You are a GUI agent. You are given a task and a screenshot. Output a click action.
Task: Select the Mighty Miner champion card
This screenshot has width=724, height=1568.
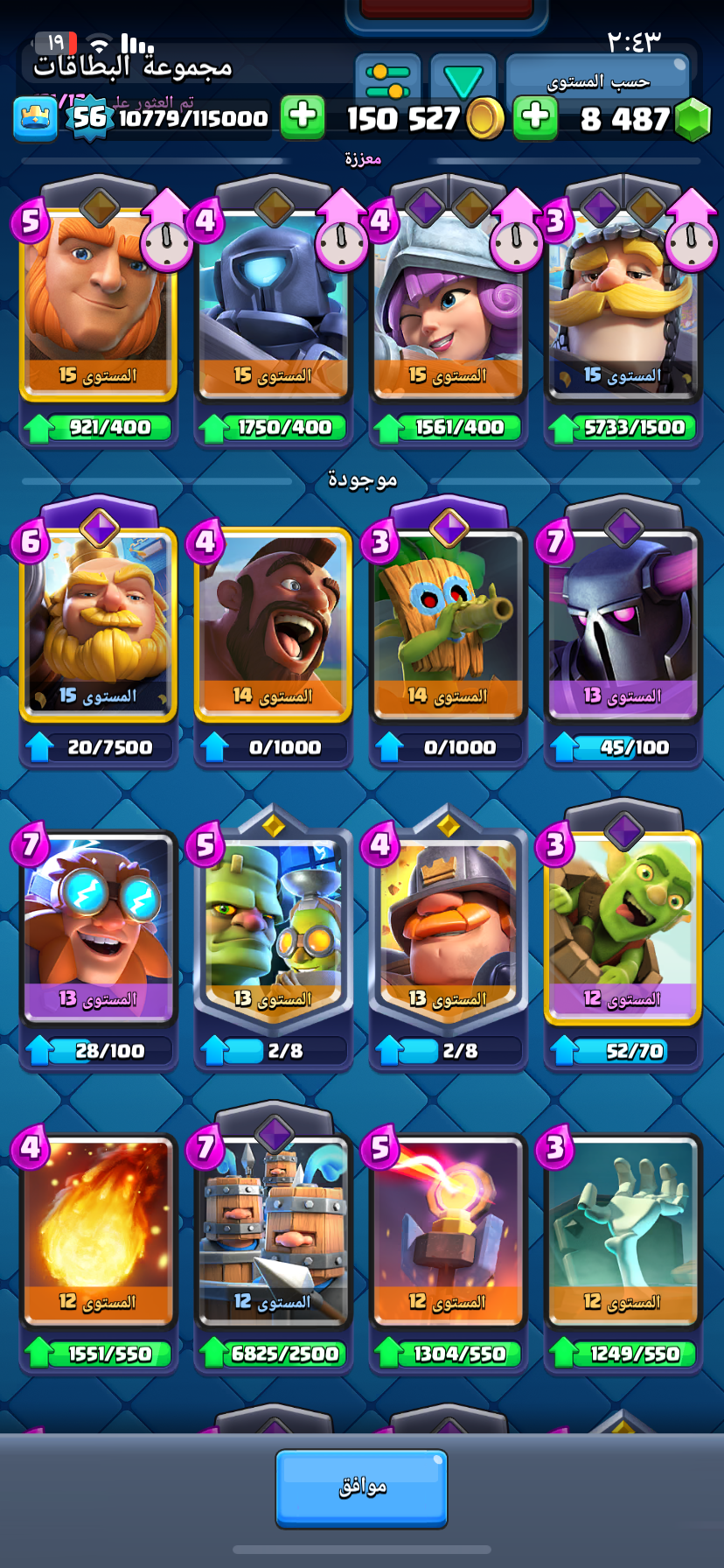pos(448,927)
